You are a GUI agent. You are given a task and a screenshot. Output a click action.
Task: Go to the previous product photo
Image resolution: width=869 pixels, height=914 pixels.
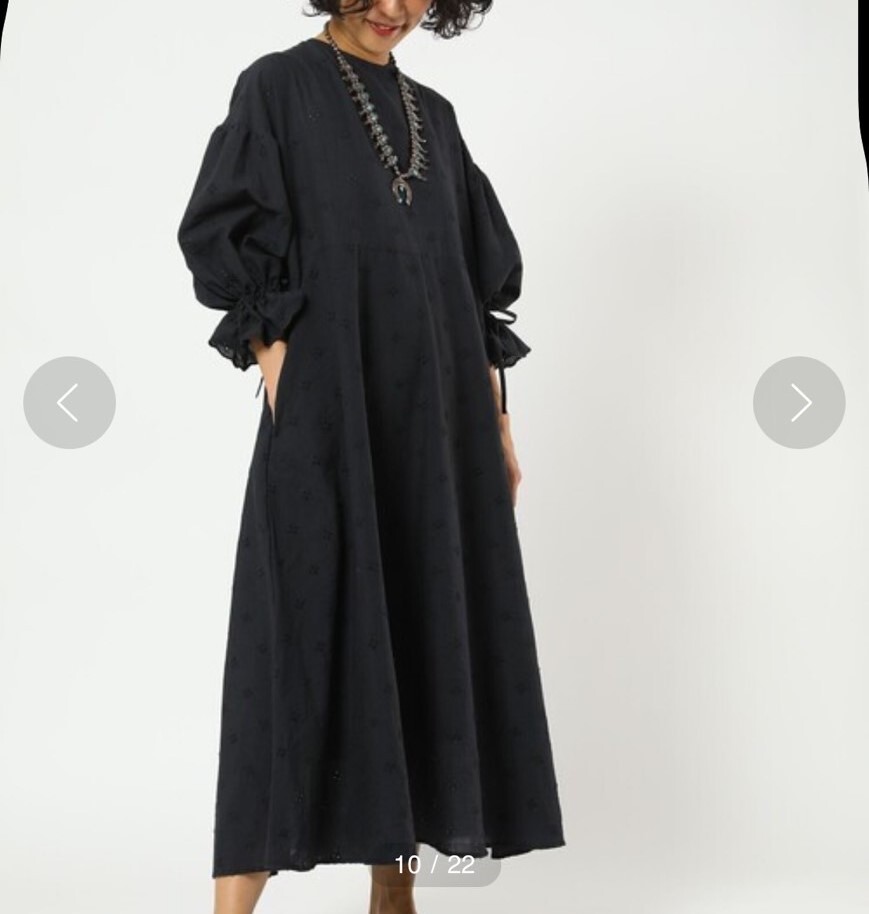tap(69, 403)
